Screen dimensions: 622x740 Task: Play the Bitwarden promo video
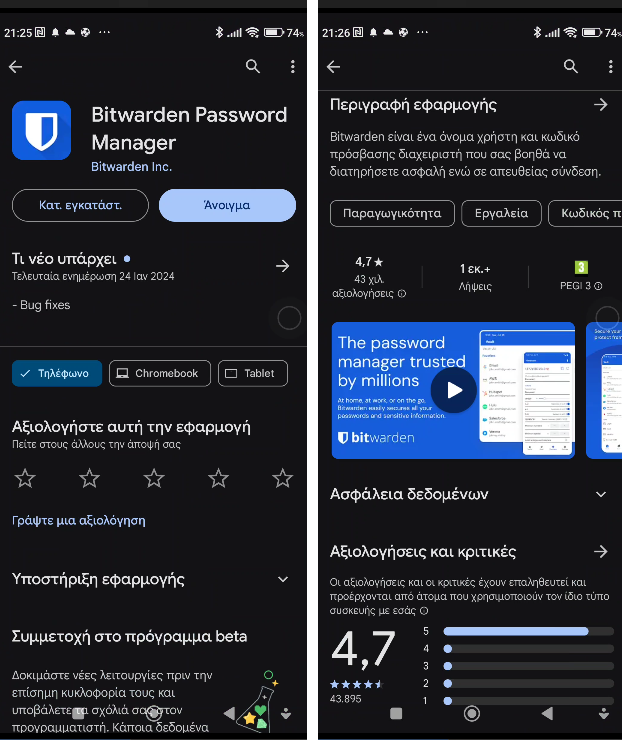(454, 390)
